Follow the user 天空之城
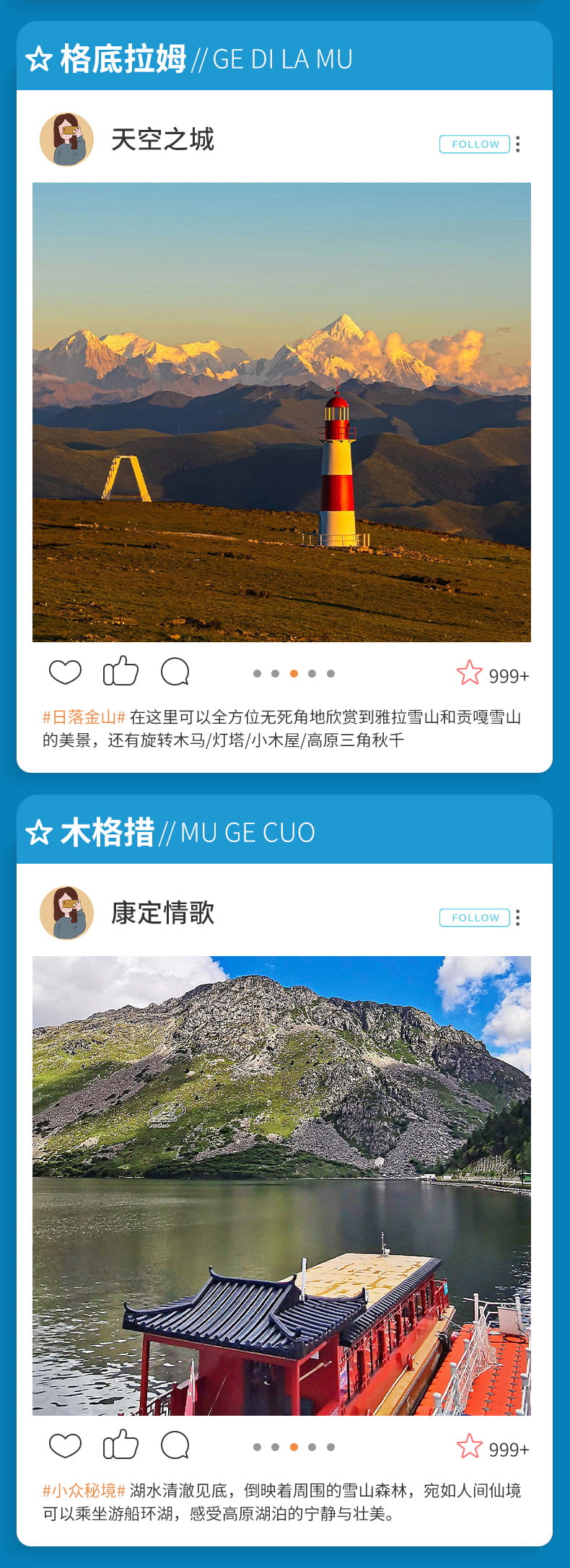Image resolution: width=570 pixels, height=1568 pixels. (x=473, y=144)
